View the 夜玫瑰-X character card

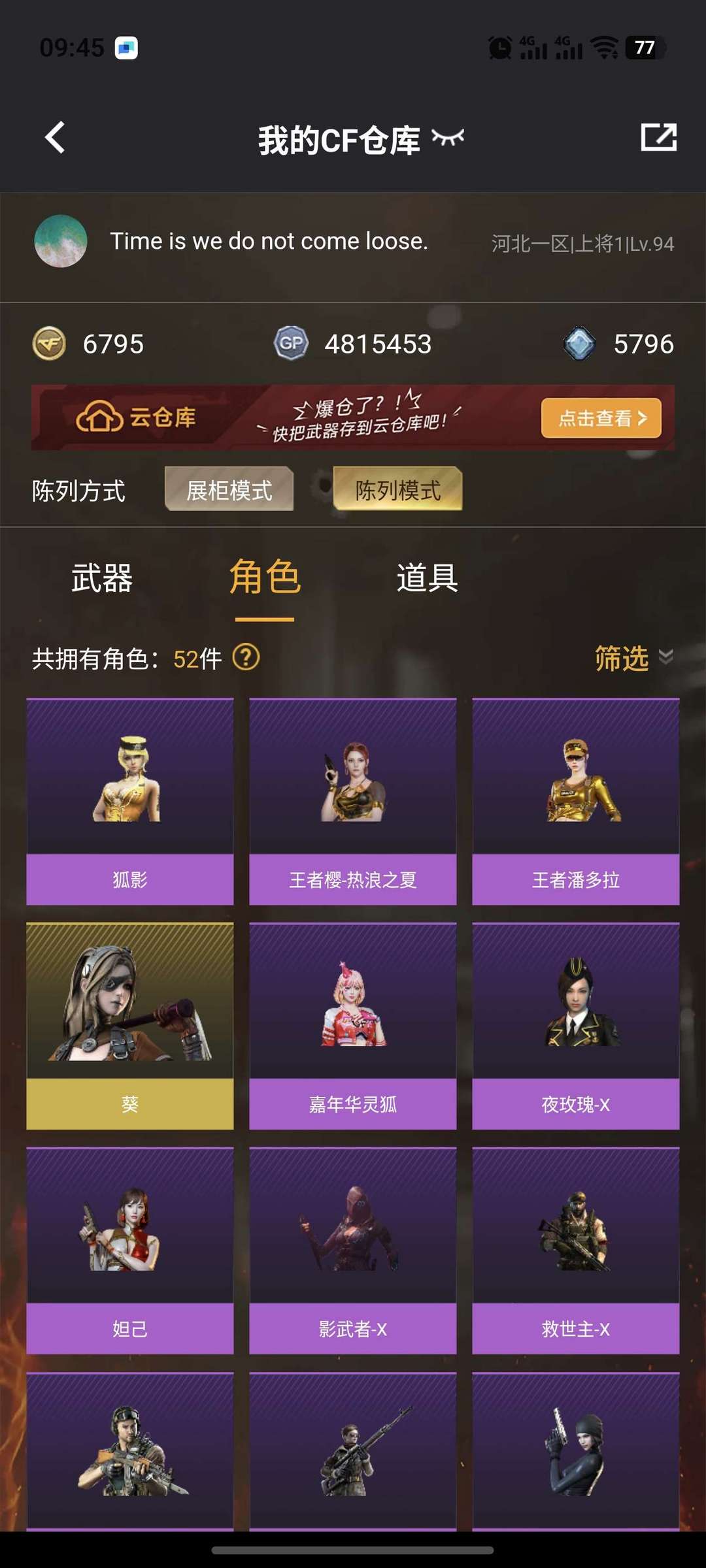(x=575, y=1019)
